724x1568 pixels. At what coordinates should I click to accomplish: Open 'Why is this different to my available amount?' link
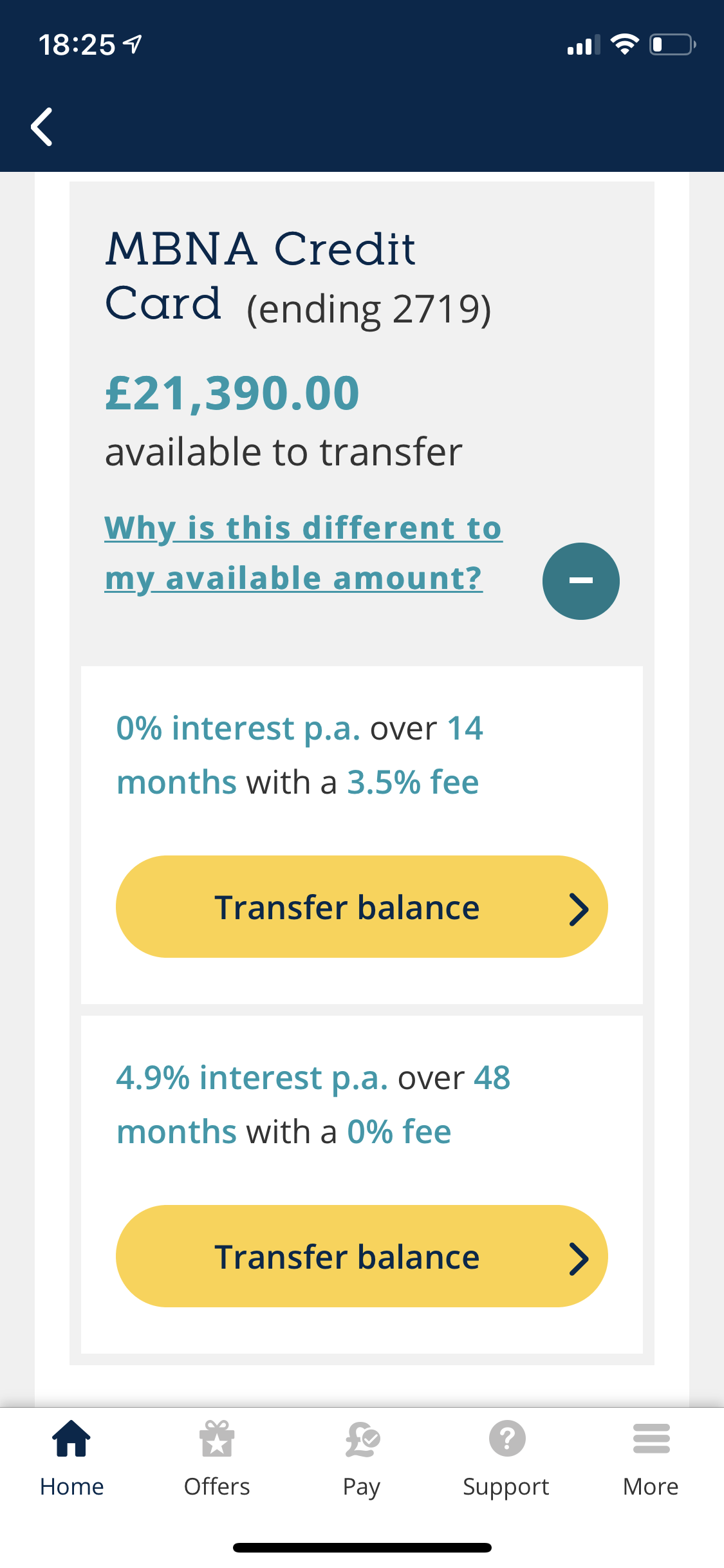click(302, 553)
